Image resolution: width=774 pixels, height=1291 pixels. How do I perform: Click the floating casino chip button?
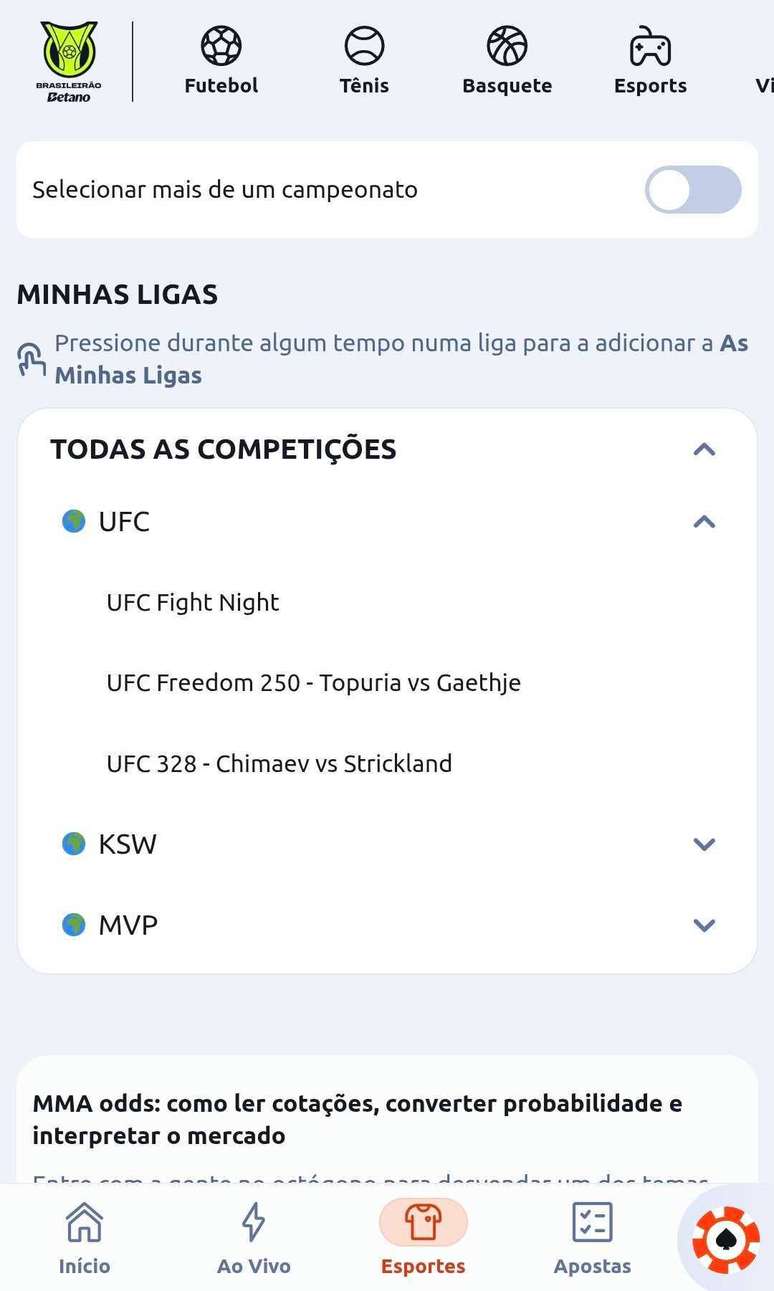pyautogui.click(x=724, y=1239)
